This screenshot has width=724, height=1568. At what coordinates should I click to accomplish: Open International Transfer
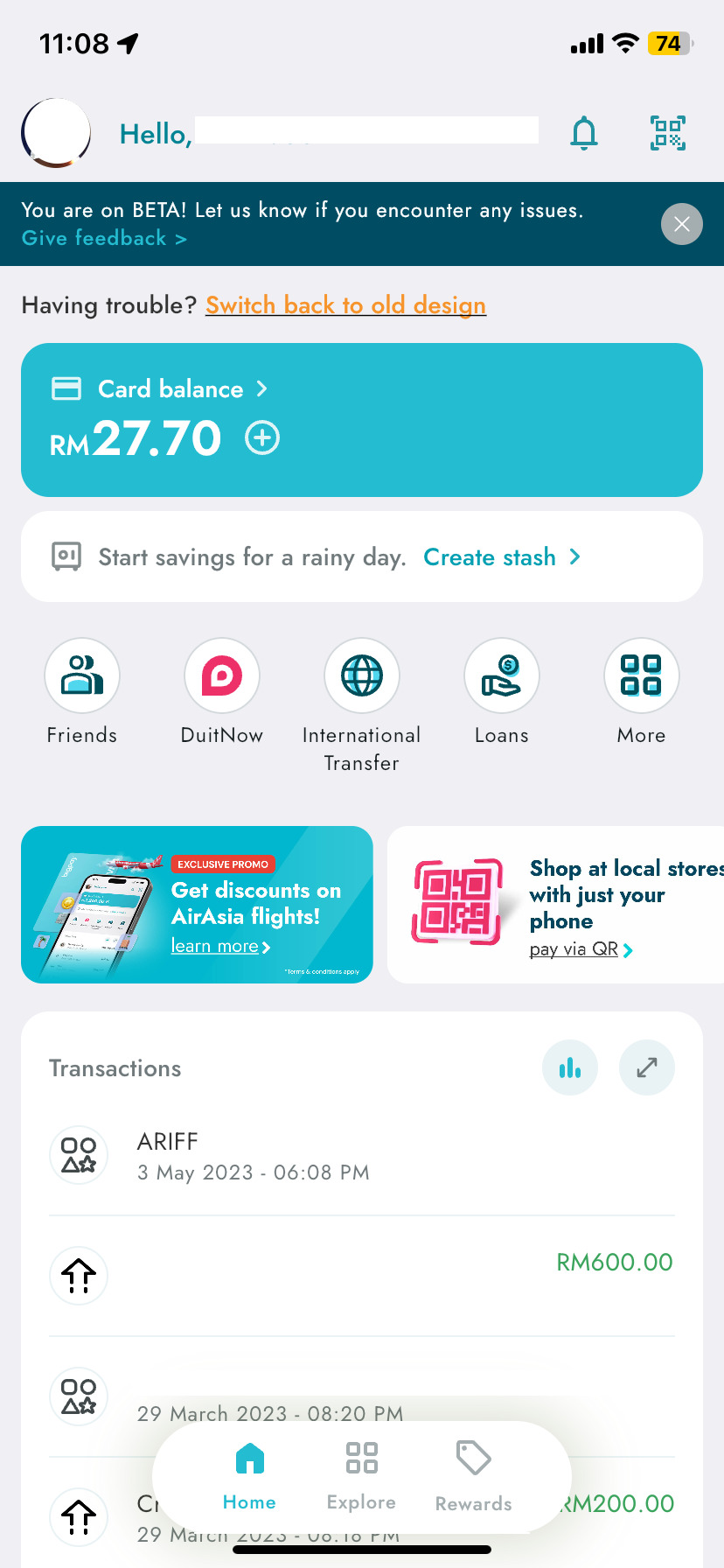(x=362, y=675)
